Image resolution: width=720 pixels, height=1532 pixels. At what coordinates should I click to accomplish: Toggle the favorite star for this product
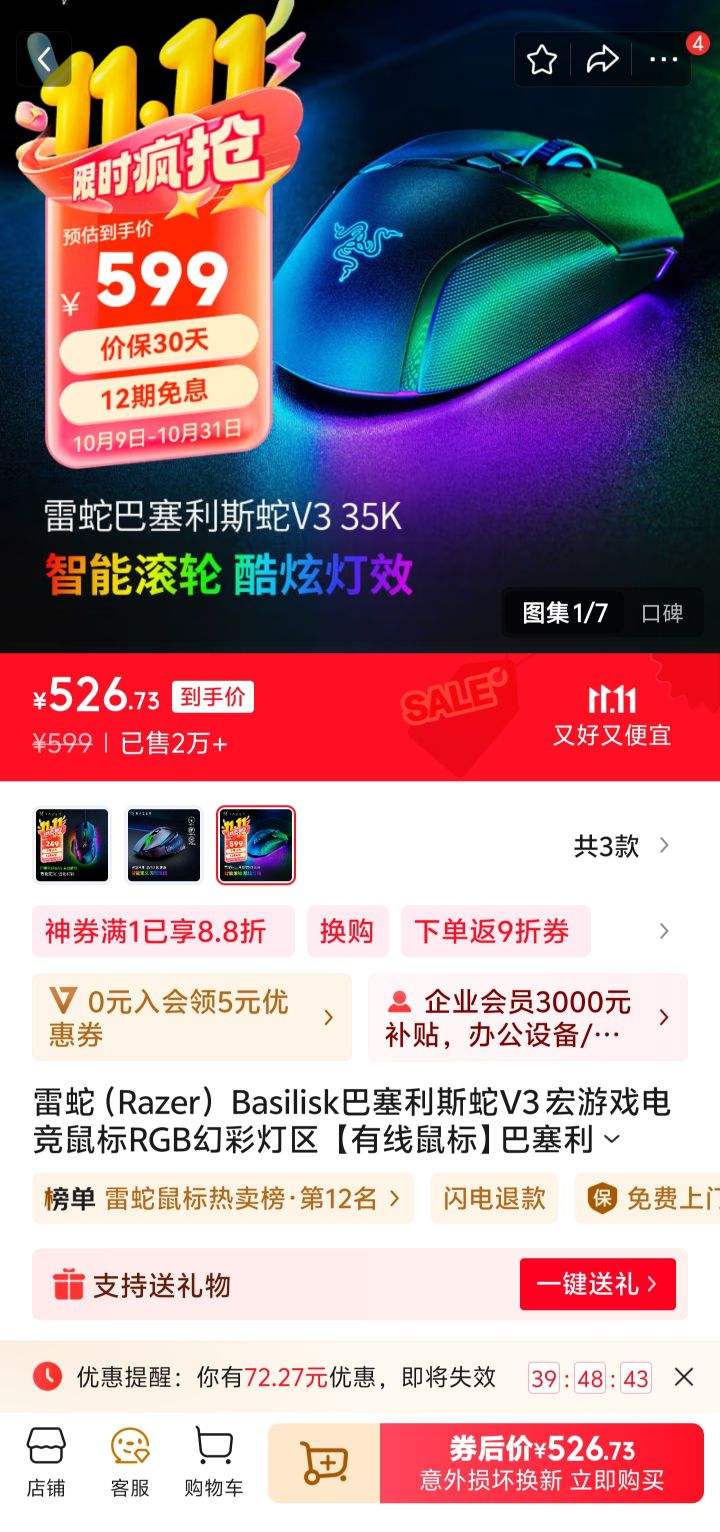coord(541,59)
